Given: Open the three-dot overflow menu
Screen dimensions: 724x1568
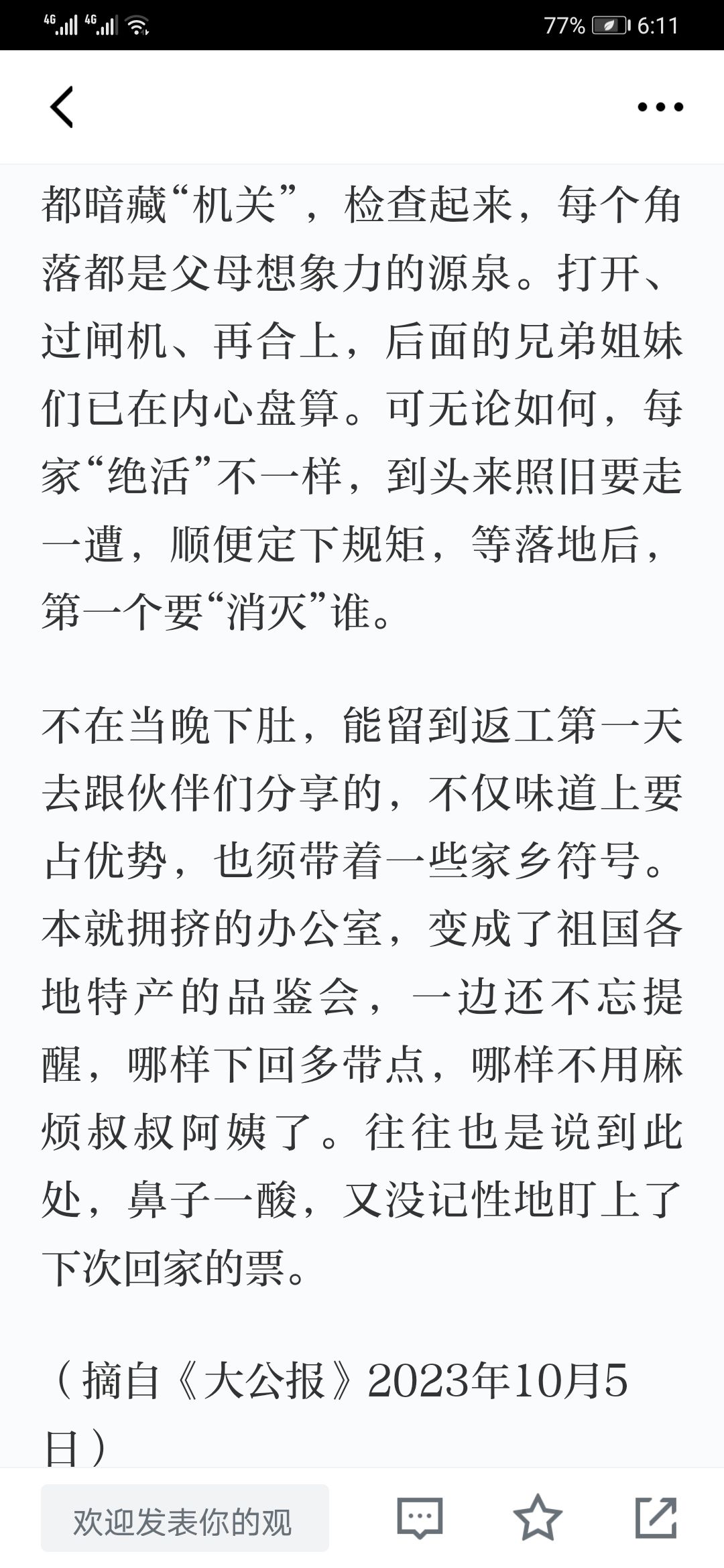Looking at the screenshot, I should (660, 107).
